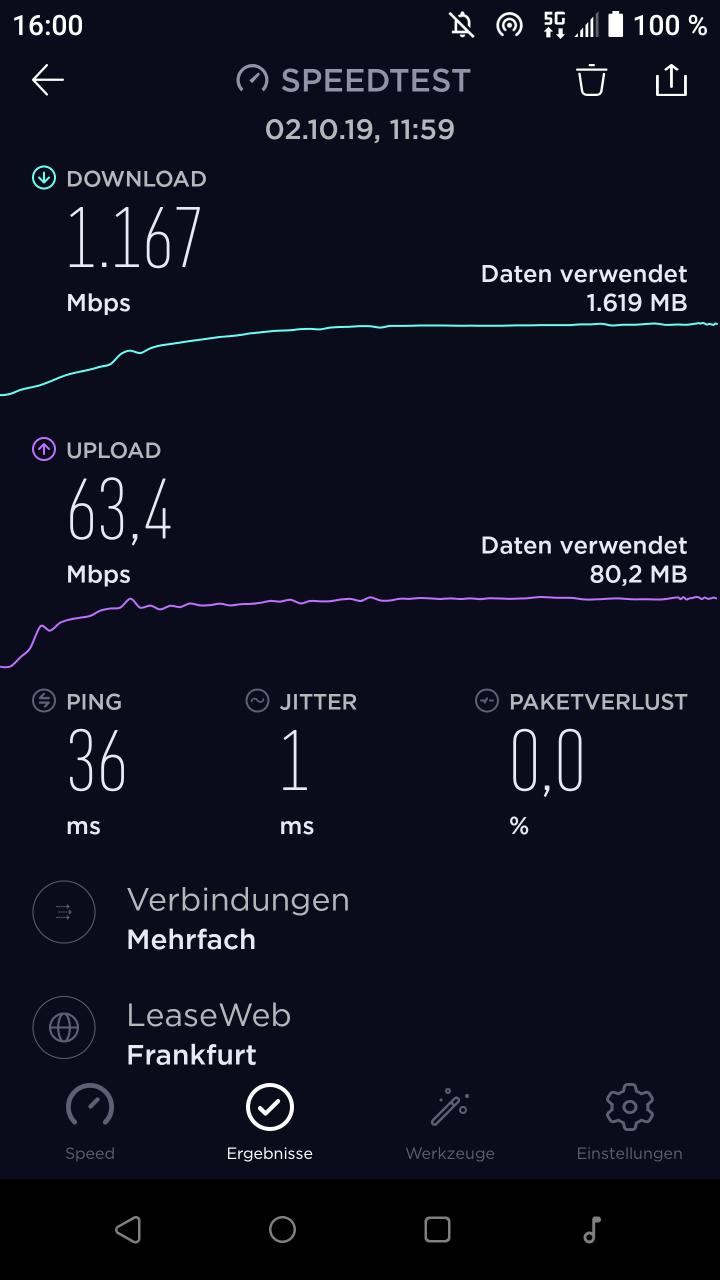Delete this result with the trash icon
This screenshot has width=720, height=1280.
592,80
